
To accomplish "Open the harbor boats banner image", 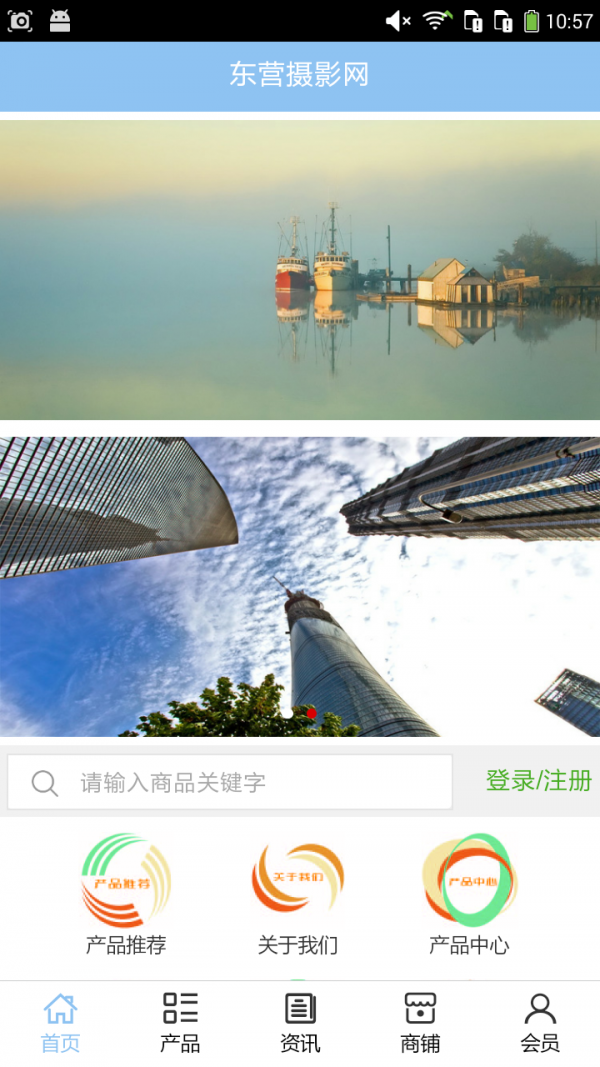I will (300, 270).
